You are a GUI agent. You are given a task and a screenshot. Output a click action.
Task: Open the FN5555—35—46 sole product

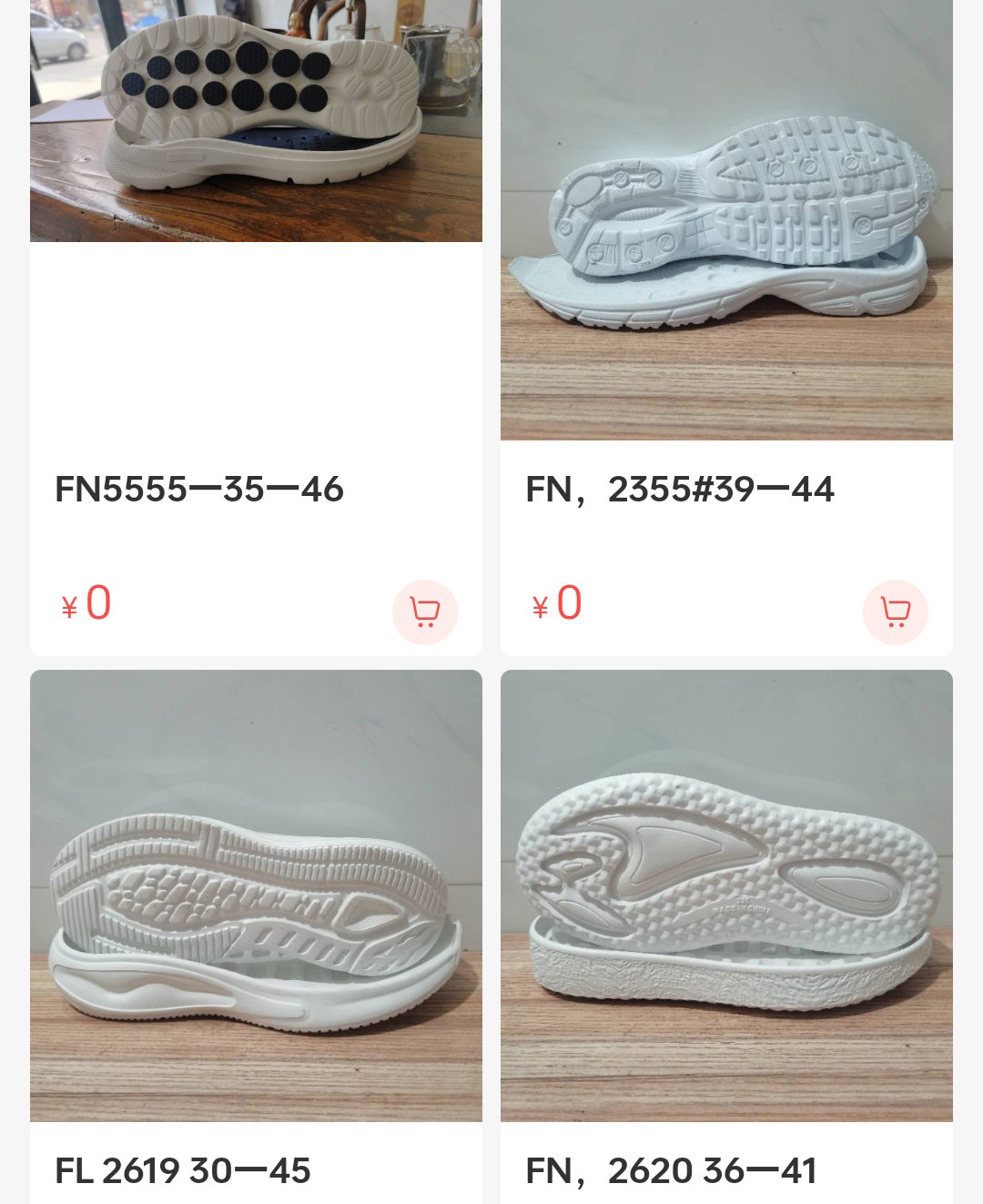point(256,123)
